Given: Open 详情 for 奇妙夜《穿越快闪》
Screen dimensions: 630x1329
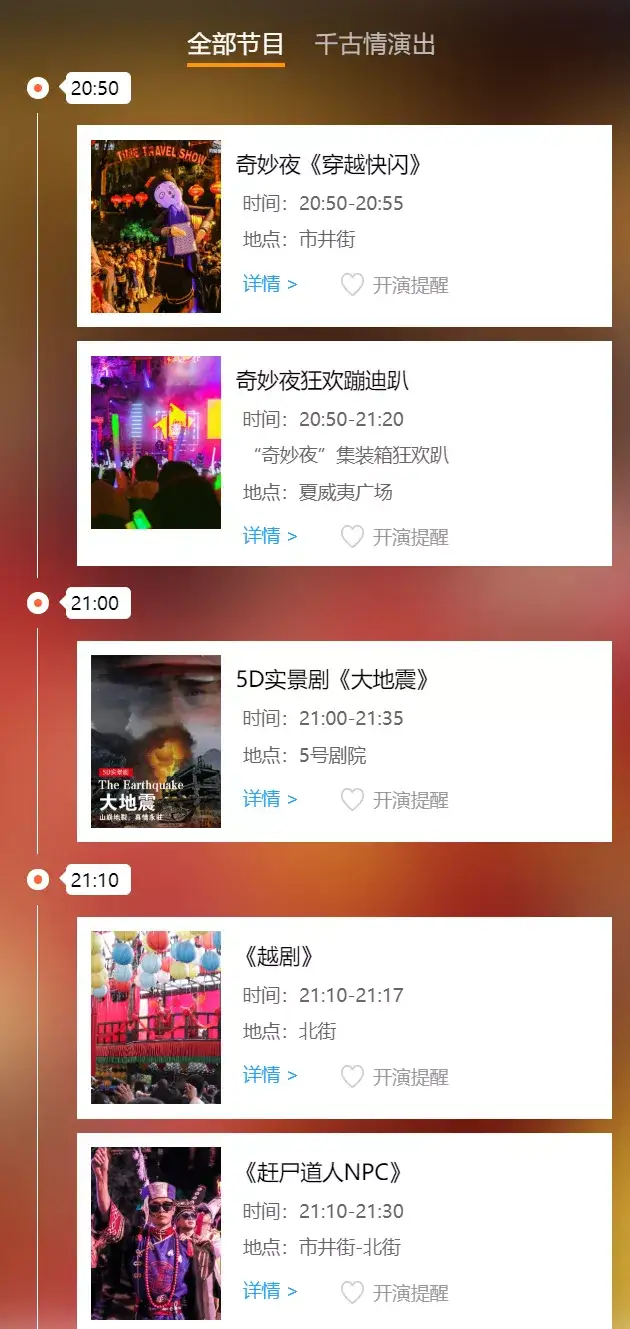Looking at the screenshot, I should pos(270,284).
